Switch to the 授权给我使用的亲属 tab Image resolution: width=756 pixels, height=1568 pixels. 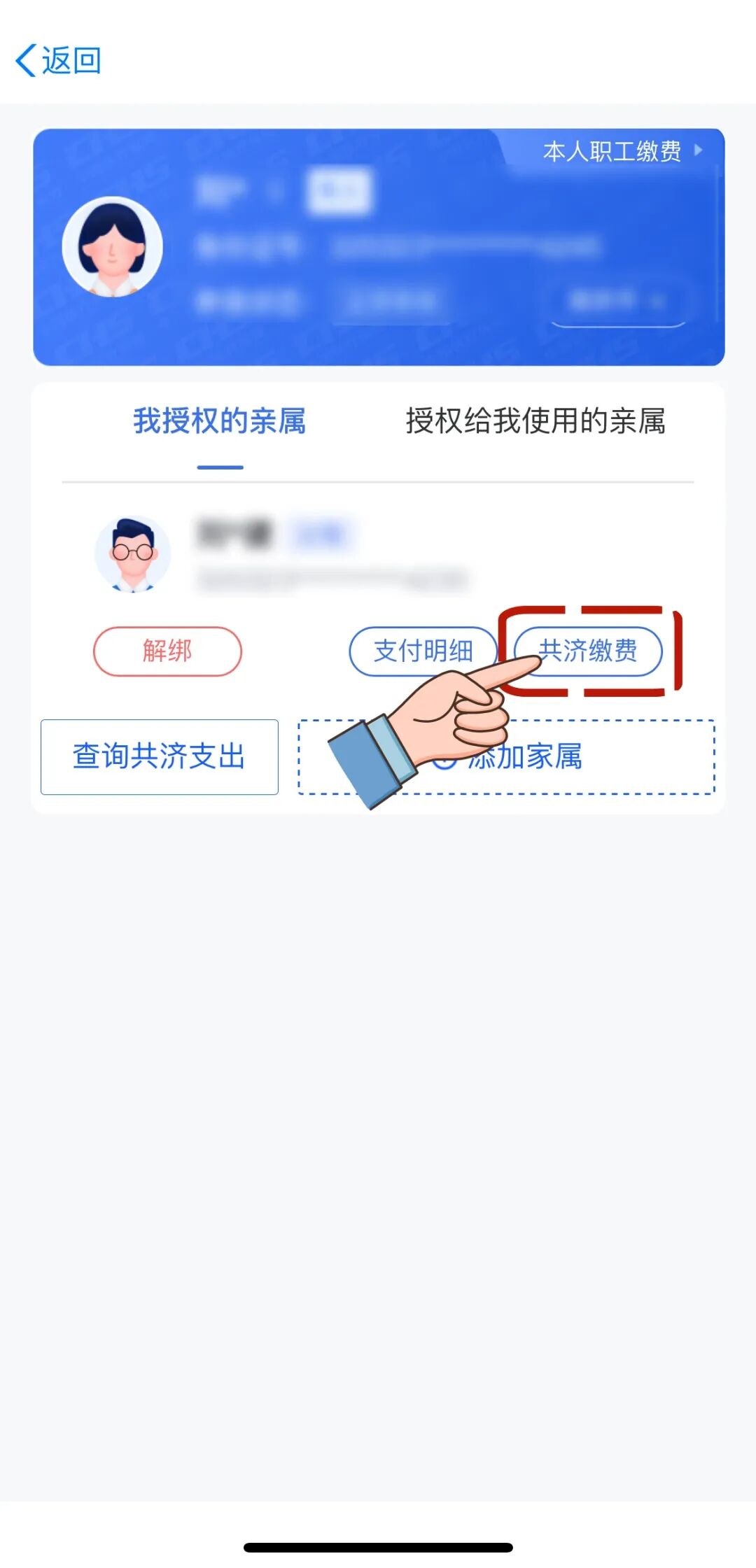(x=535, y=420)
